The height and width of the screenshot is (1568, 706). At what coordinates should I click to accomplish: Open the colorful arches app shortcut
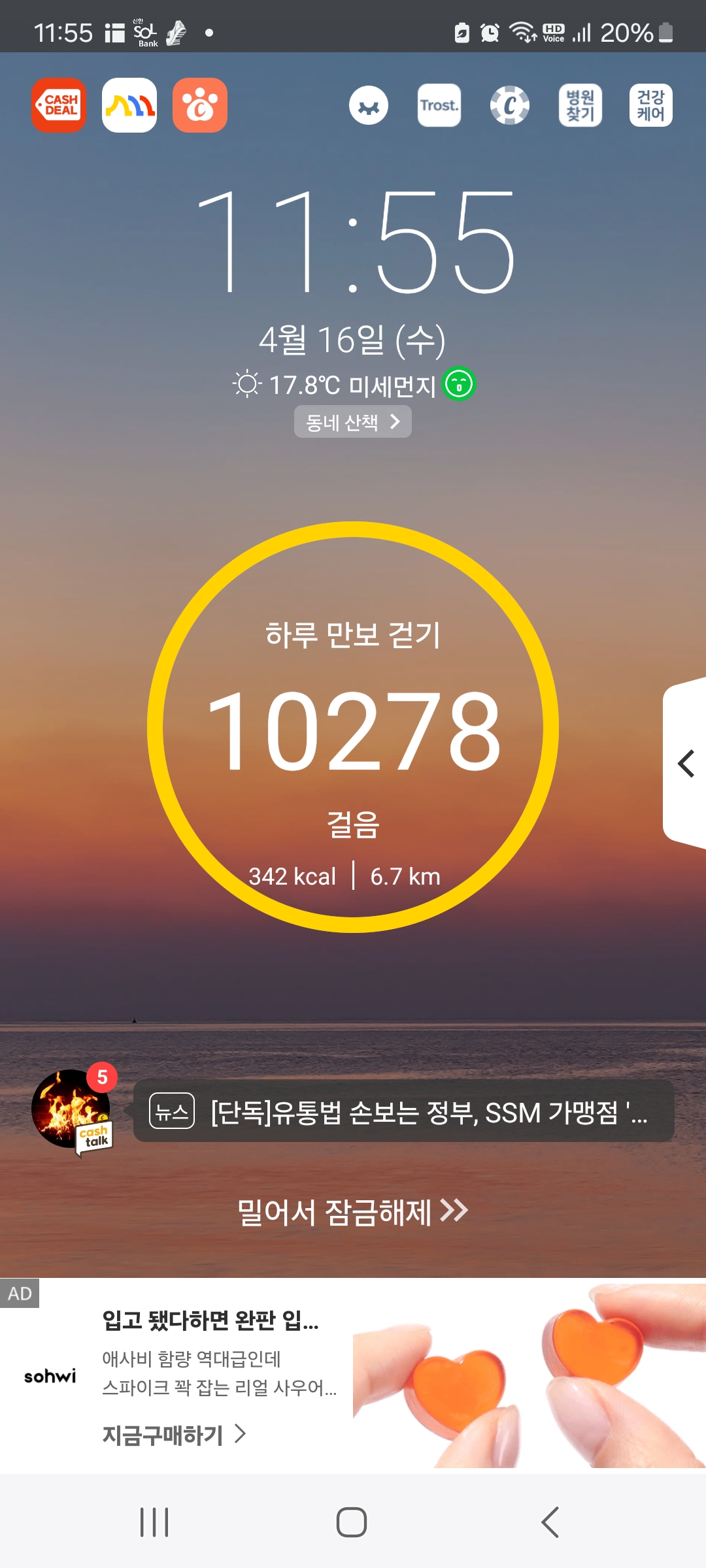[x=129, y=105]
